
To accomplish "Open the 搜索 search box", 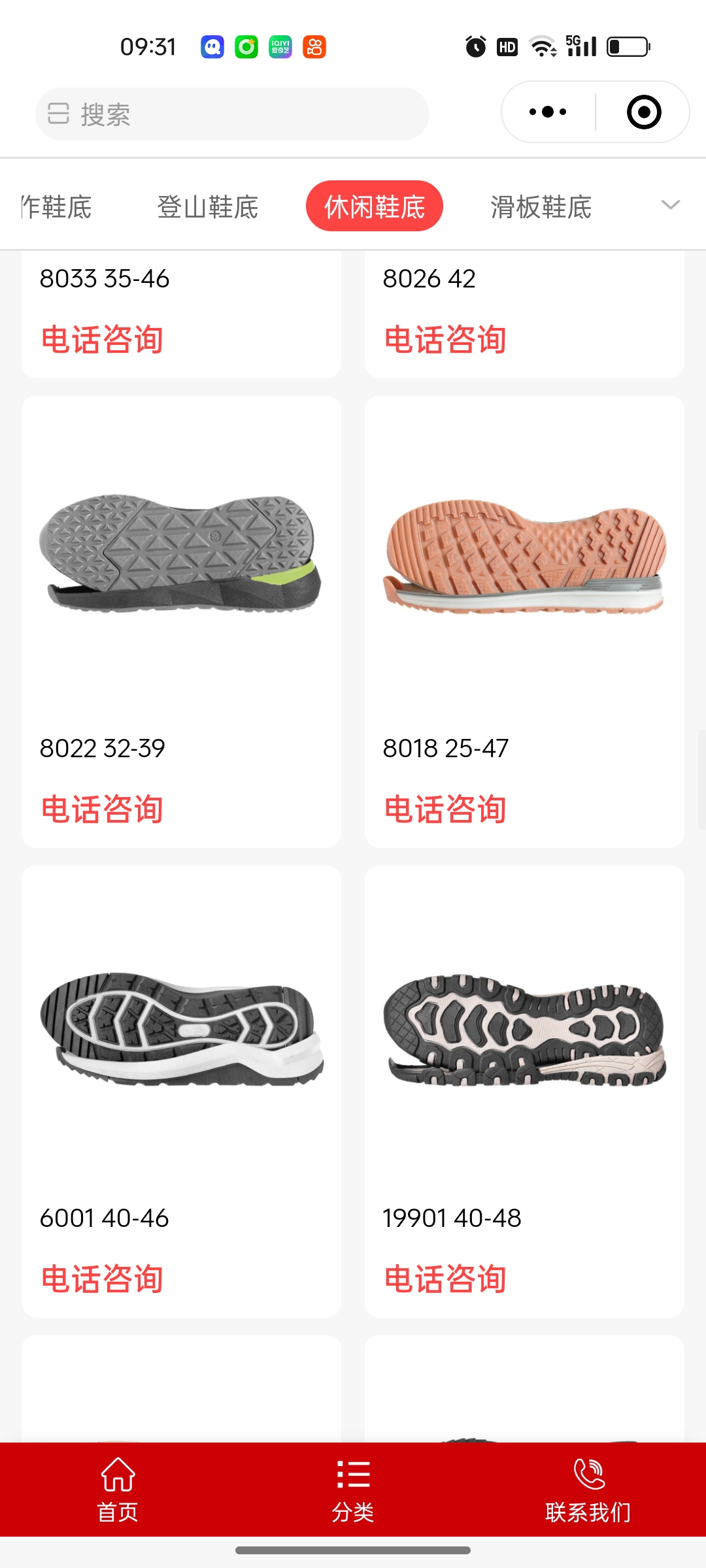I will [x=232, y=114].
